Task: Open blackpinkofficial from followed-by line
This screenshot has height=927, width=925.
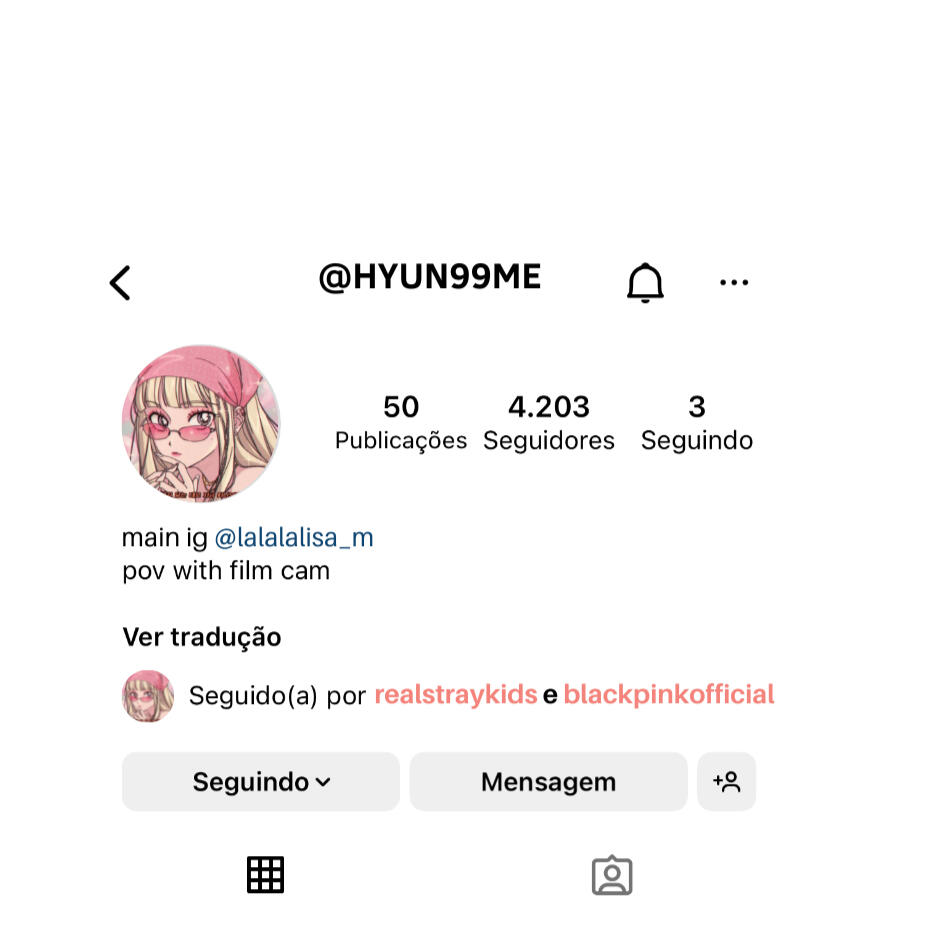Action: point(669,695)
